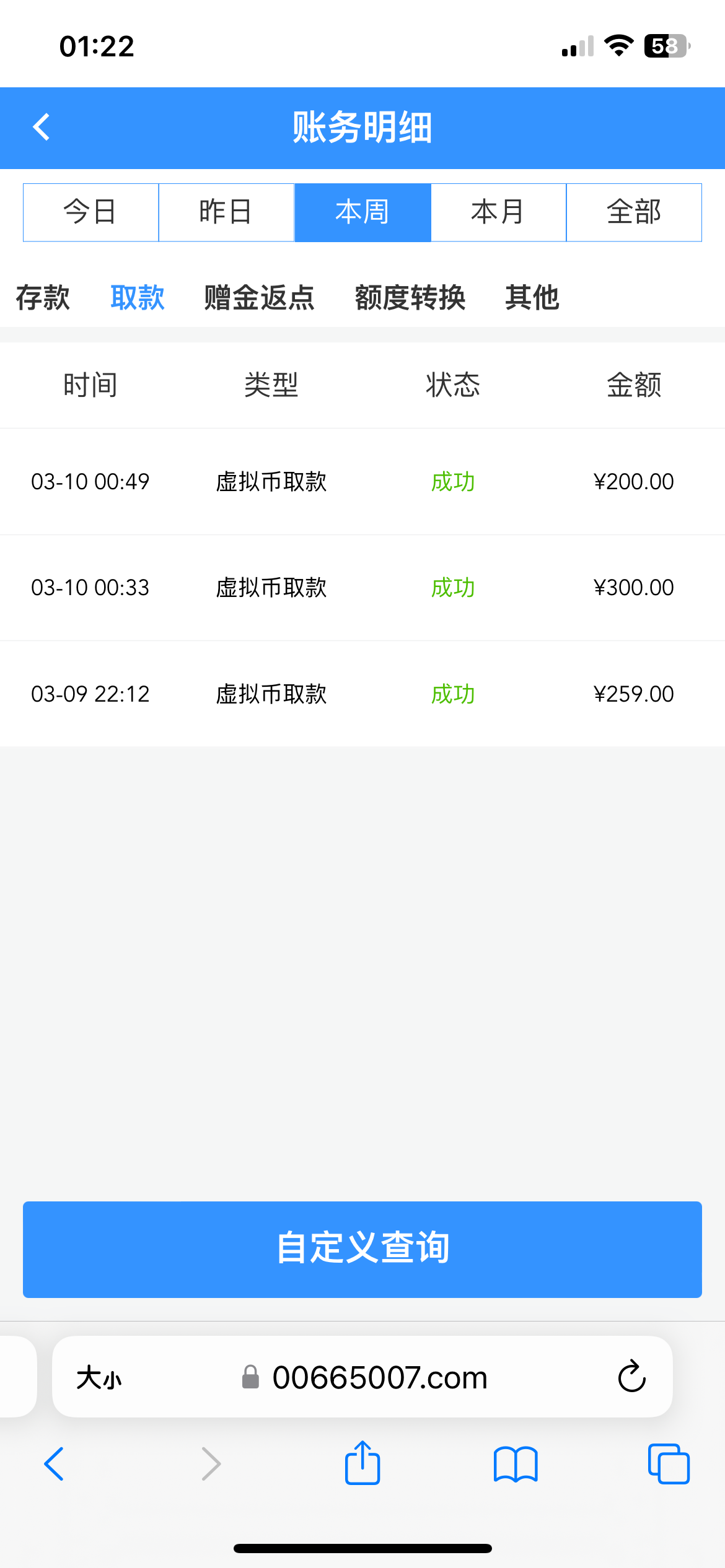Switch to the 今日 time filter
The width and height of the screenshot is (725, 1568).
point(90,212)
